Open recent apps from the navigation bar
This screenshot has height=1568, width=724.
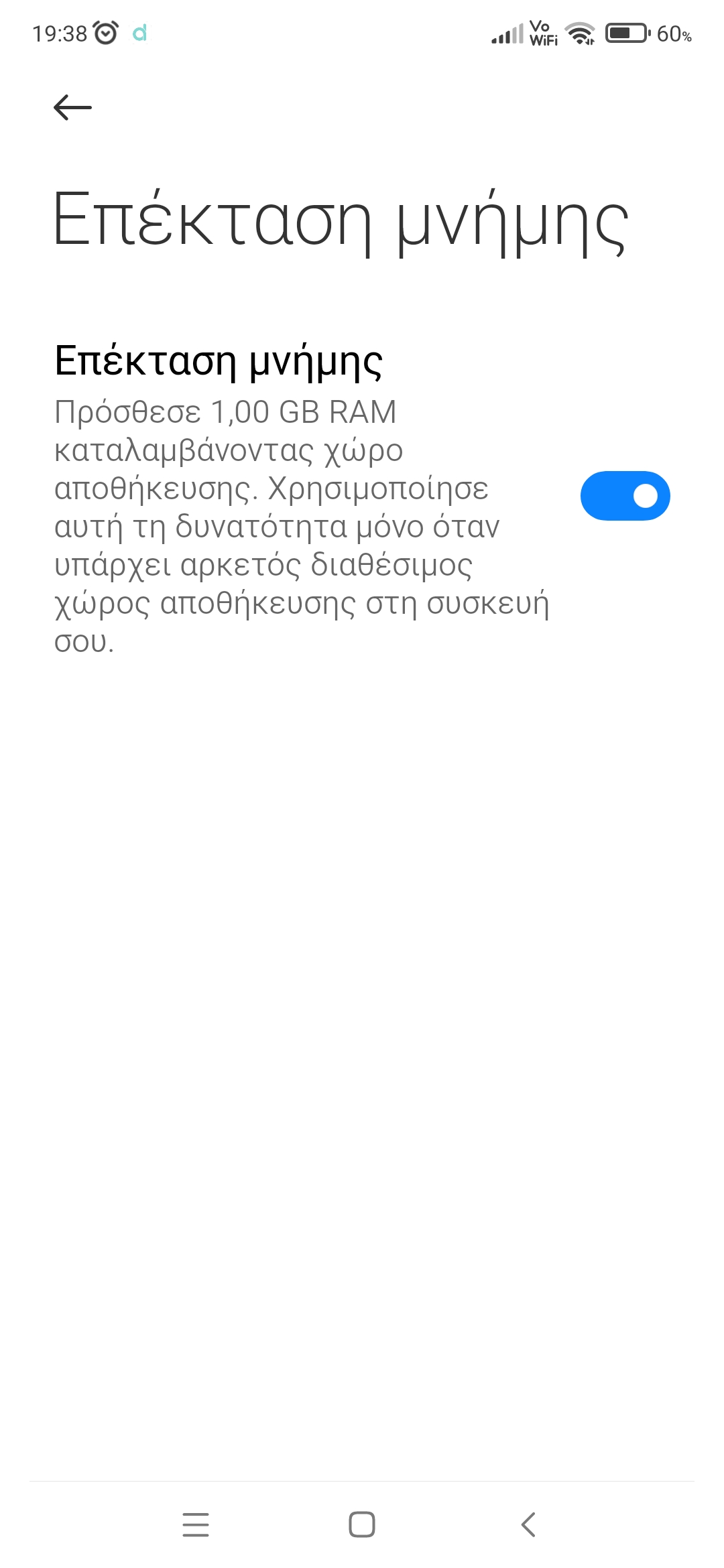point(196,1524)
